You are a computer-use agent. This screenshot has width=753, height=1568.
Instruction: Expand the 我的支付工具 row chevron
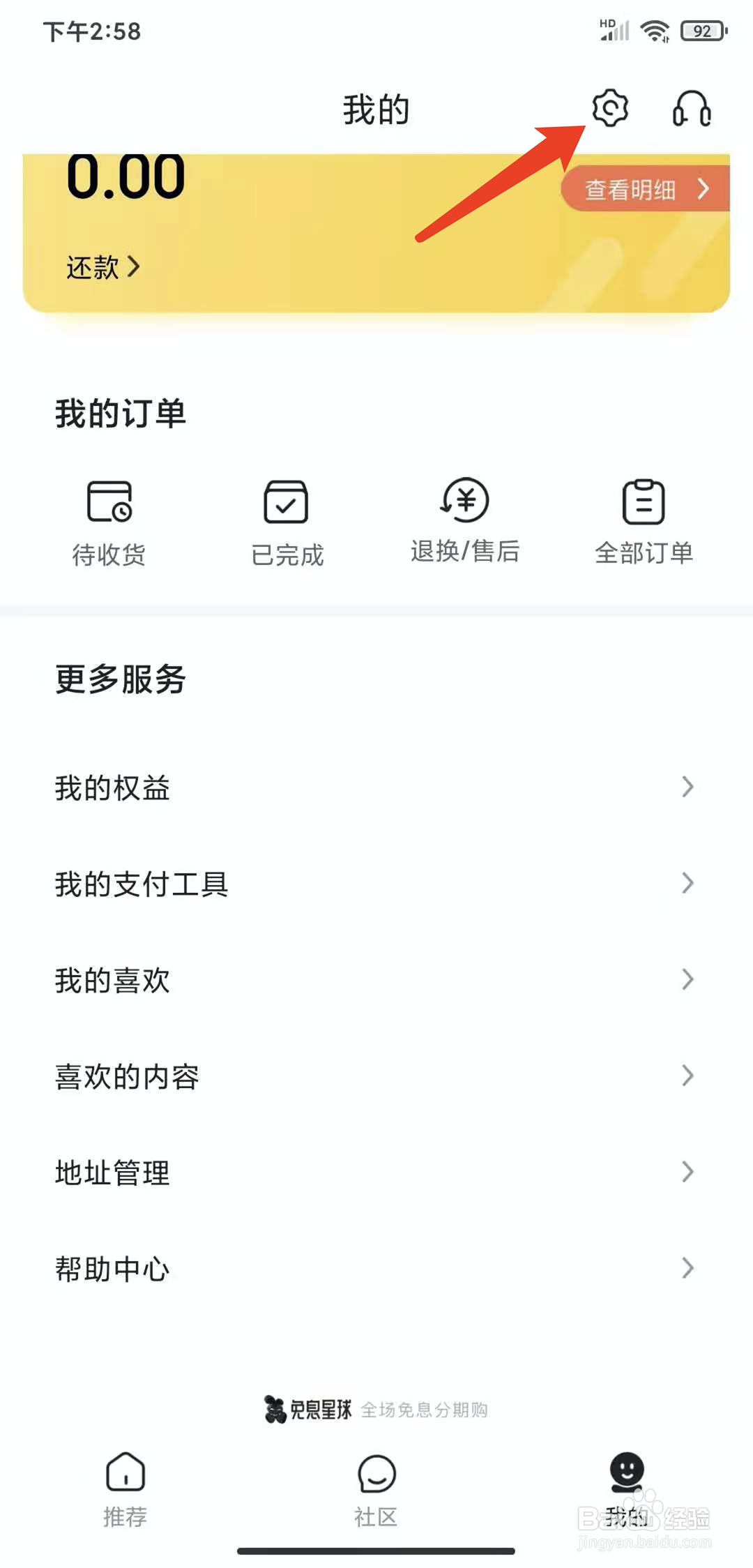(687, 884)
